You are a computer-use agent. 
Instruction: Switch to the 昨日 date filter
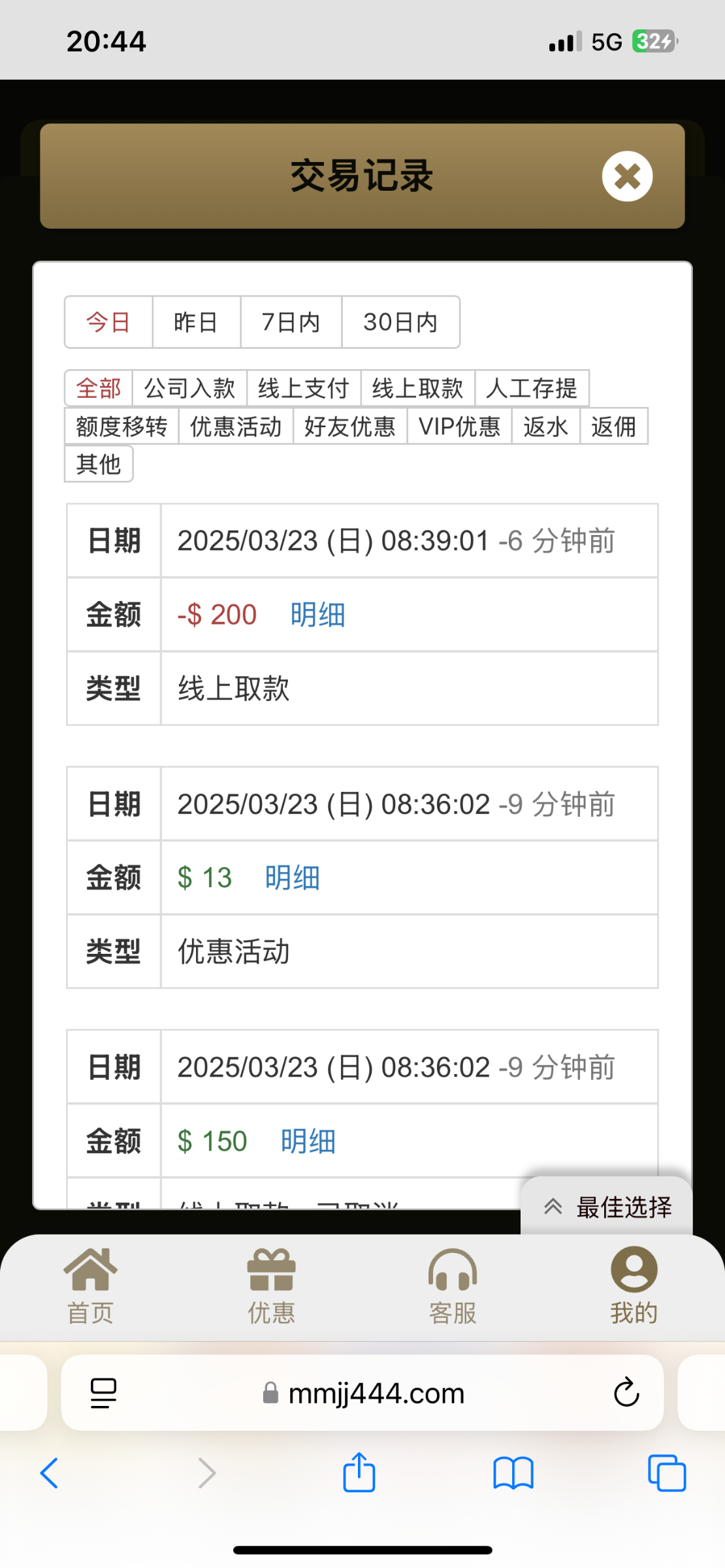196,322
